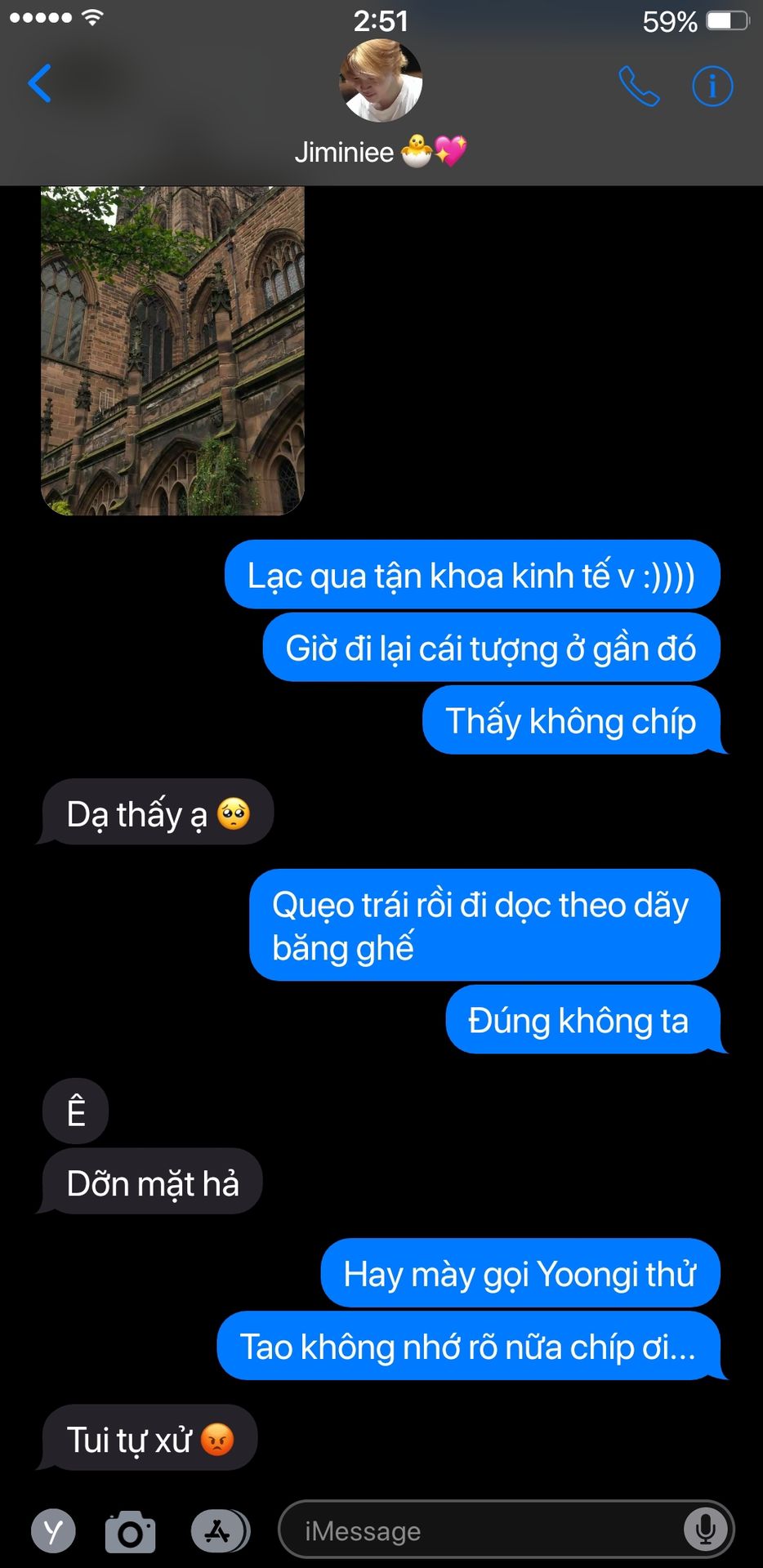
Task: Start a voice call with Jiminiee
Action: [638, 86]
